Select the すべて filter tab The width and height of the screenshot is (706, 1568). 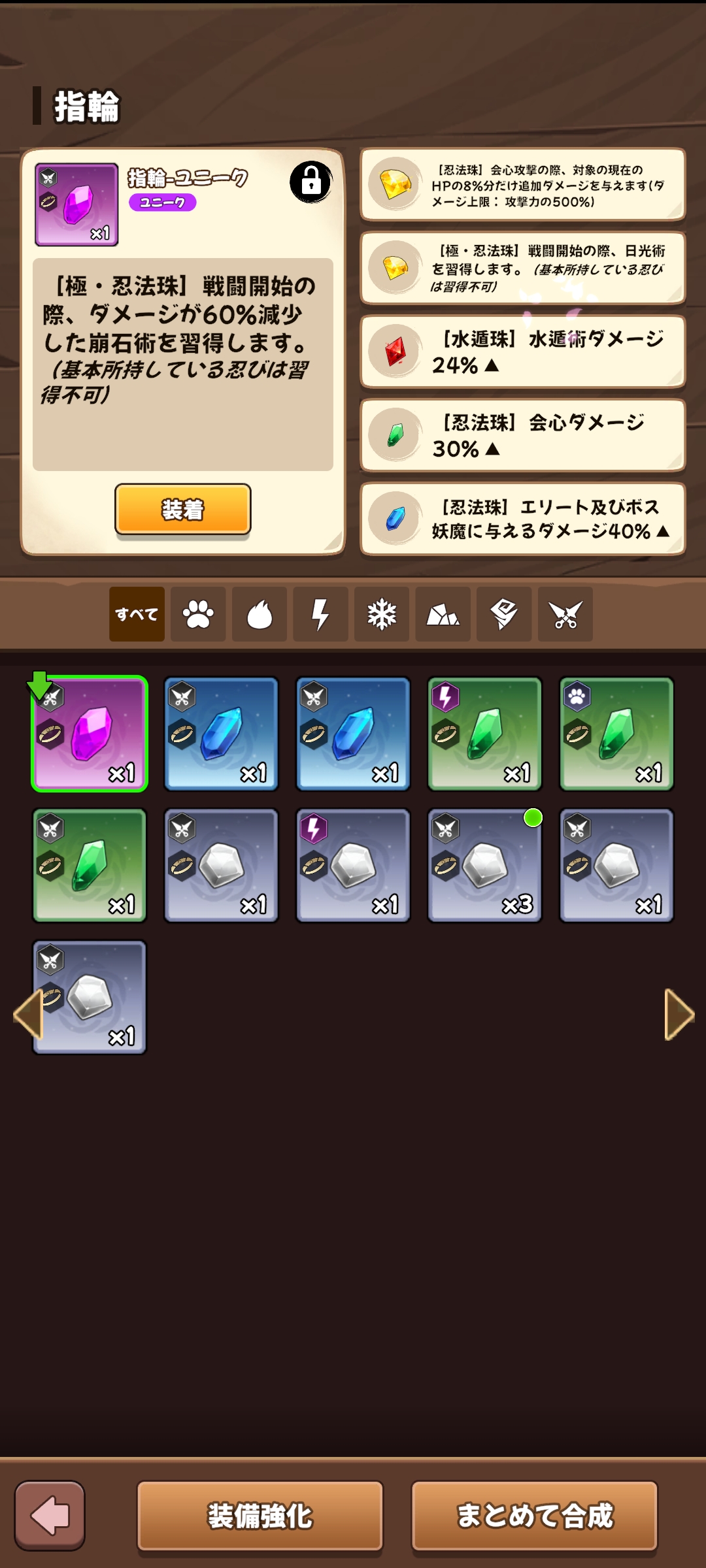click(x=137, y=614)
